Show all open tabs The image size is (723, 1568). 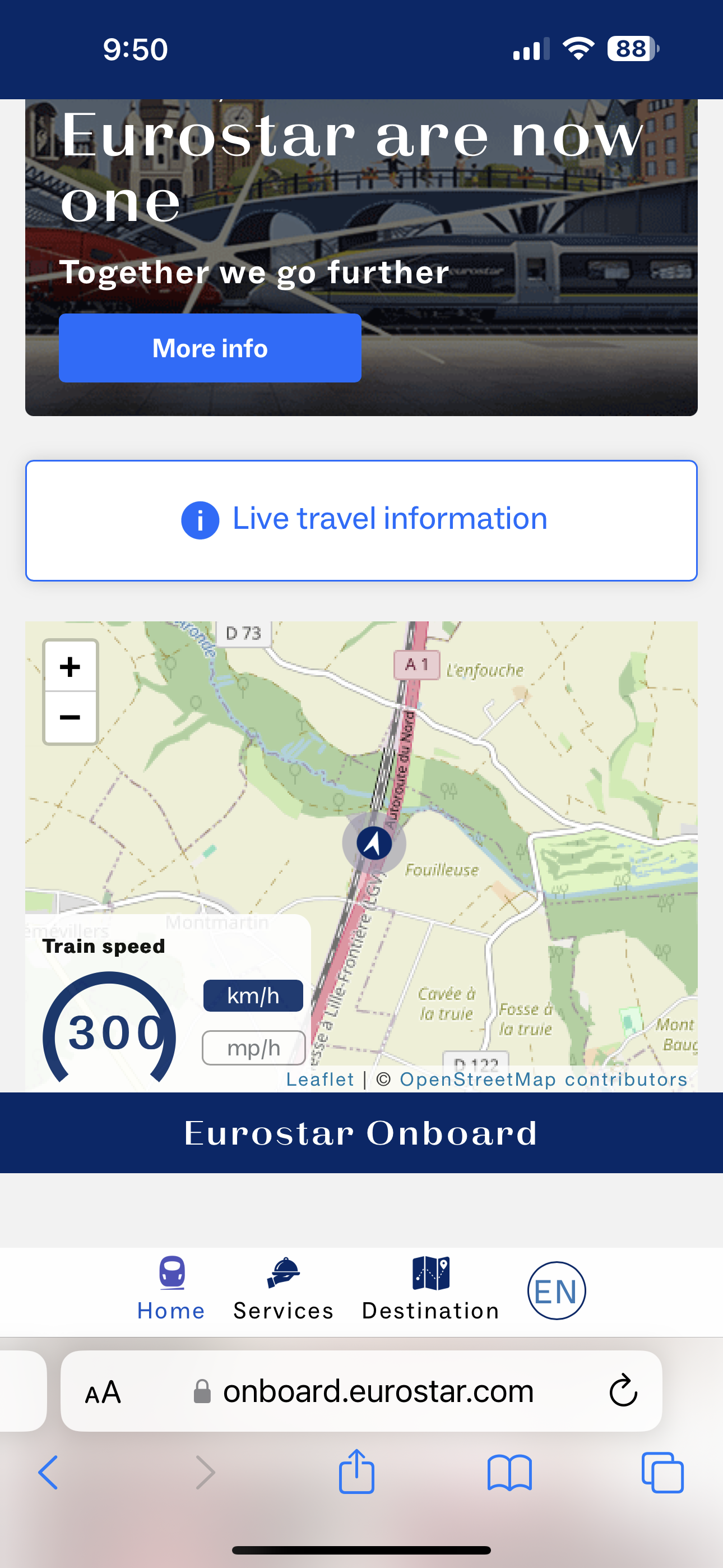coord(662,1473)
